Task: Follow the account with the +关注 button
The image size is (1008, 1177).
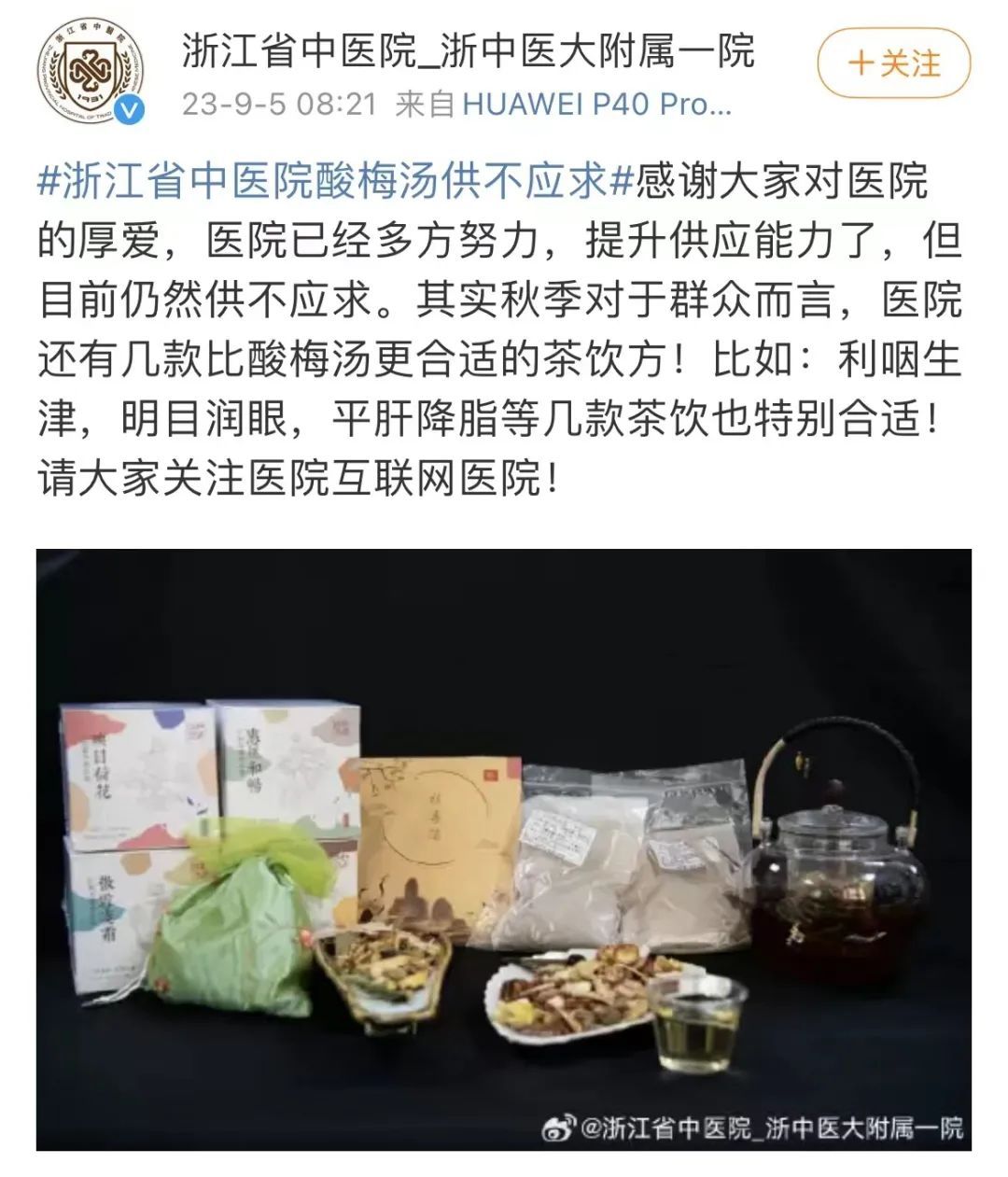Action: (x=893, y=63)
